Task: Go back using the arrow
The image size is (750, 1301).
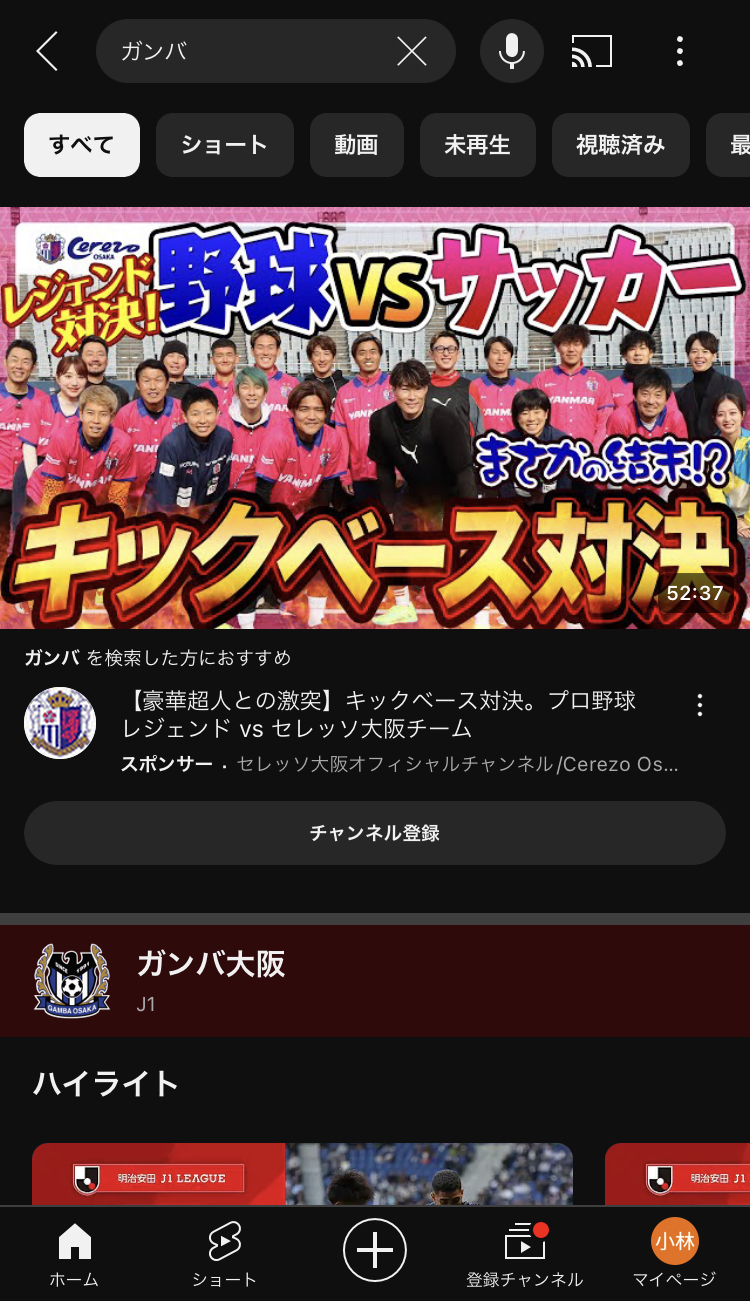Action: pos(46,51)
